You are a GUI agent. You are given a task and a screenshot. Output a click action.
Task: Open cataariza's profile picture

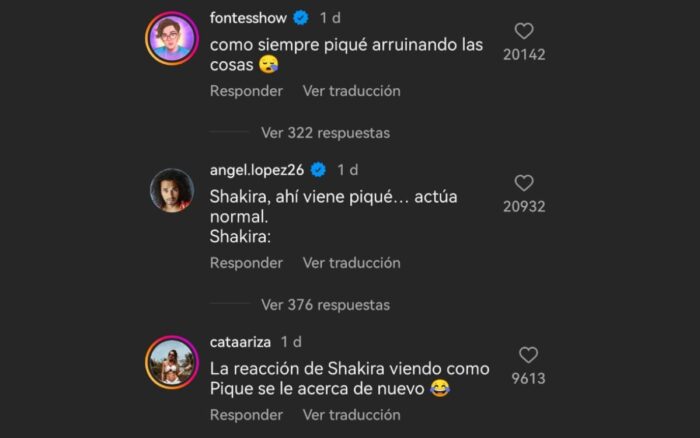click(172, 362)
